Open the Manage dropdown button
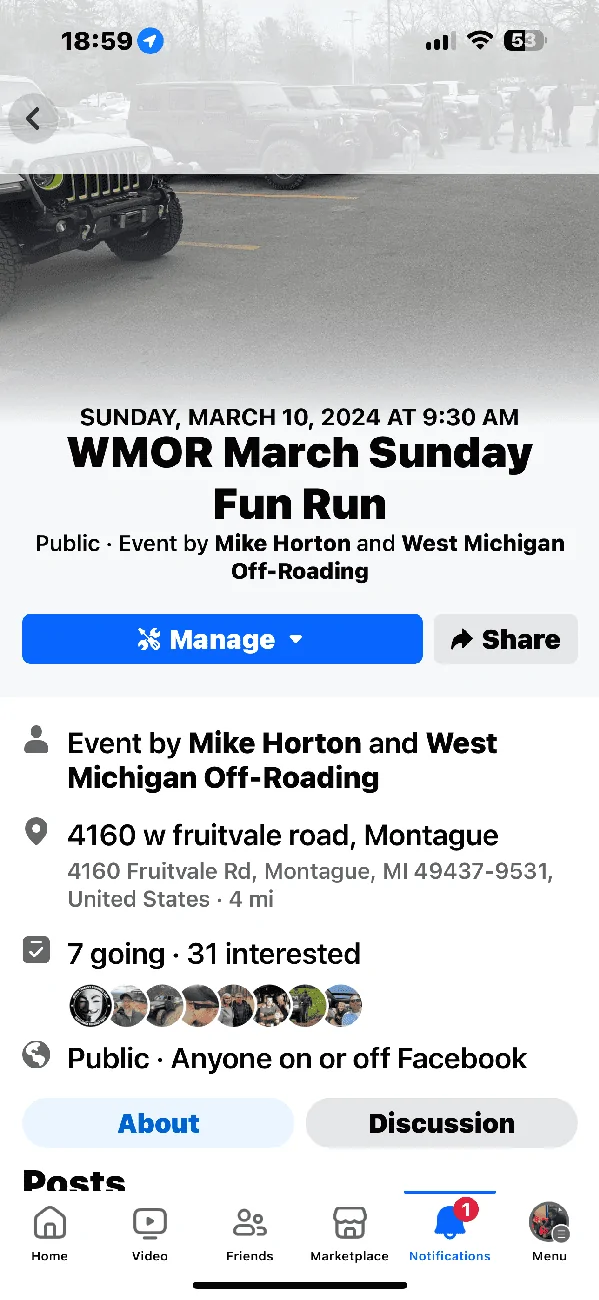This screenshot has width=599, height=1300. 222,639
